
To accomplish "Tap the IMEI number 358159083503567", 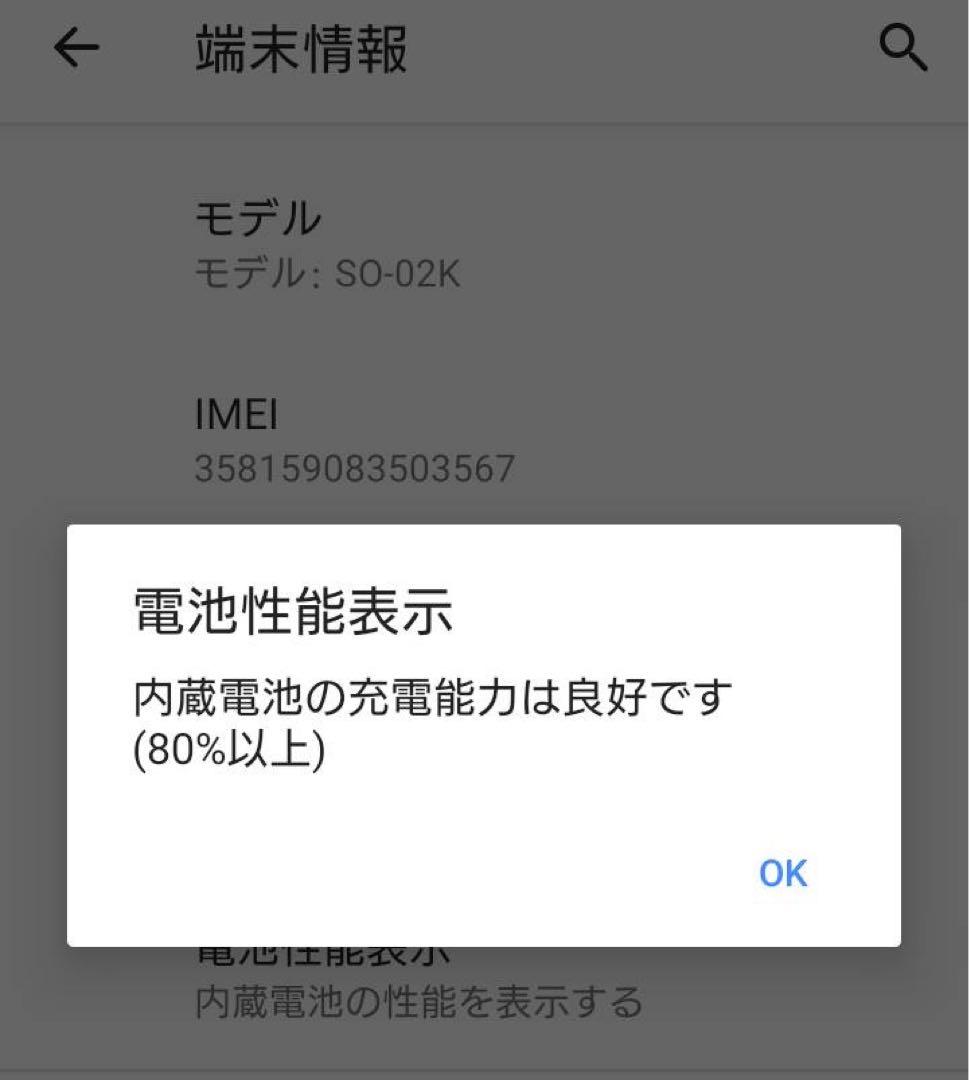I will (355, 467).
